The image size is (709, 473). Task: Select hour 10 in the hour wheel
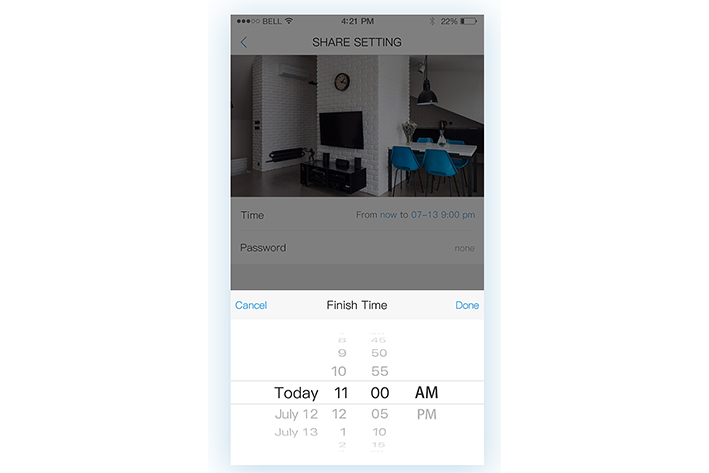(x=339, y=371)
